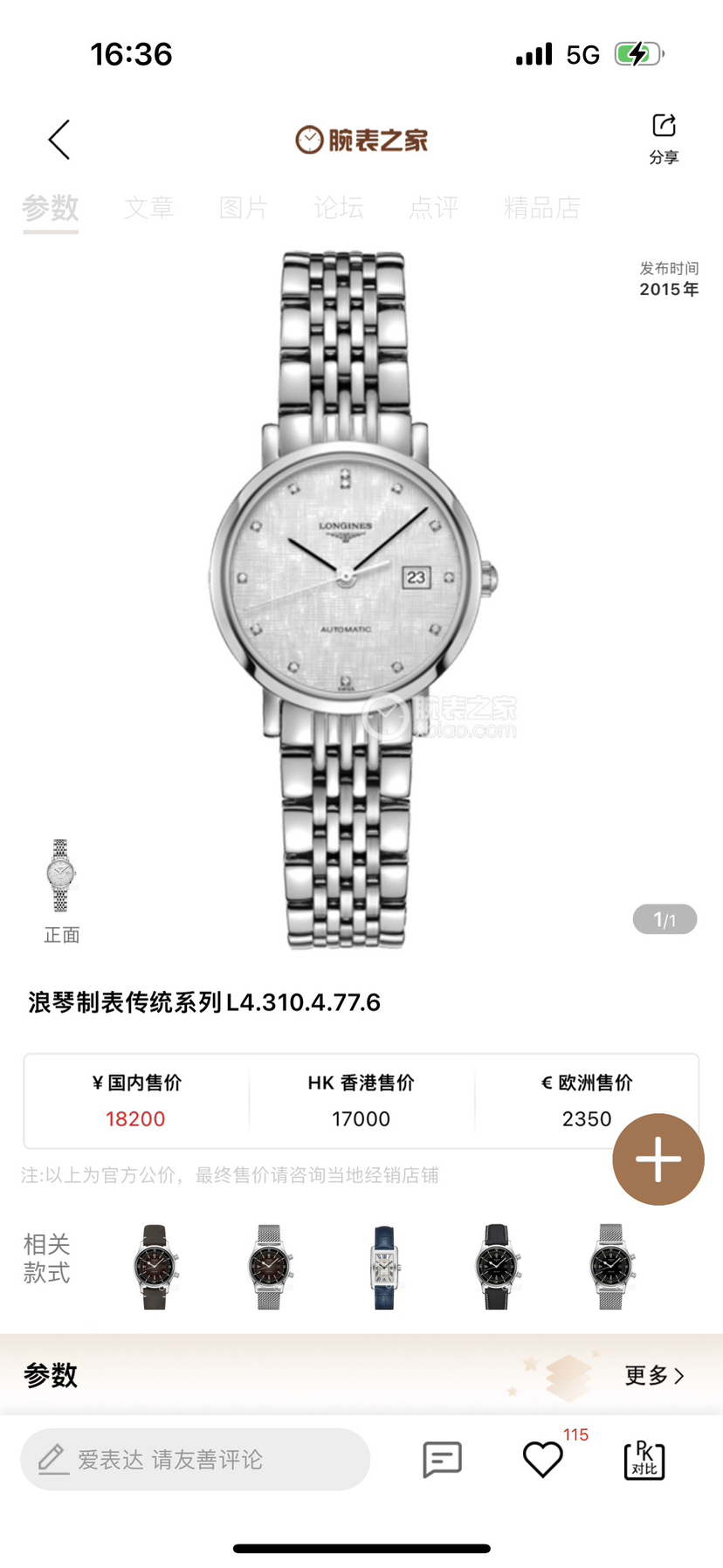Switch to the 点评 tab
The height and width of the screenshot is (1568, 723).
[434, 208]
